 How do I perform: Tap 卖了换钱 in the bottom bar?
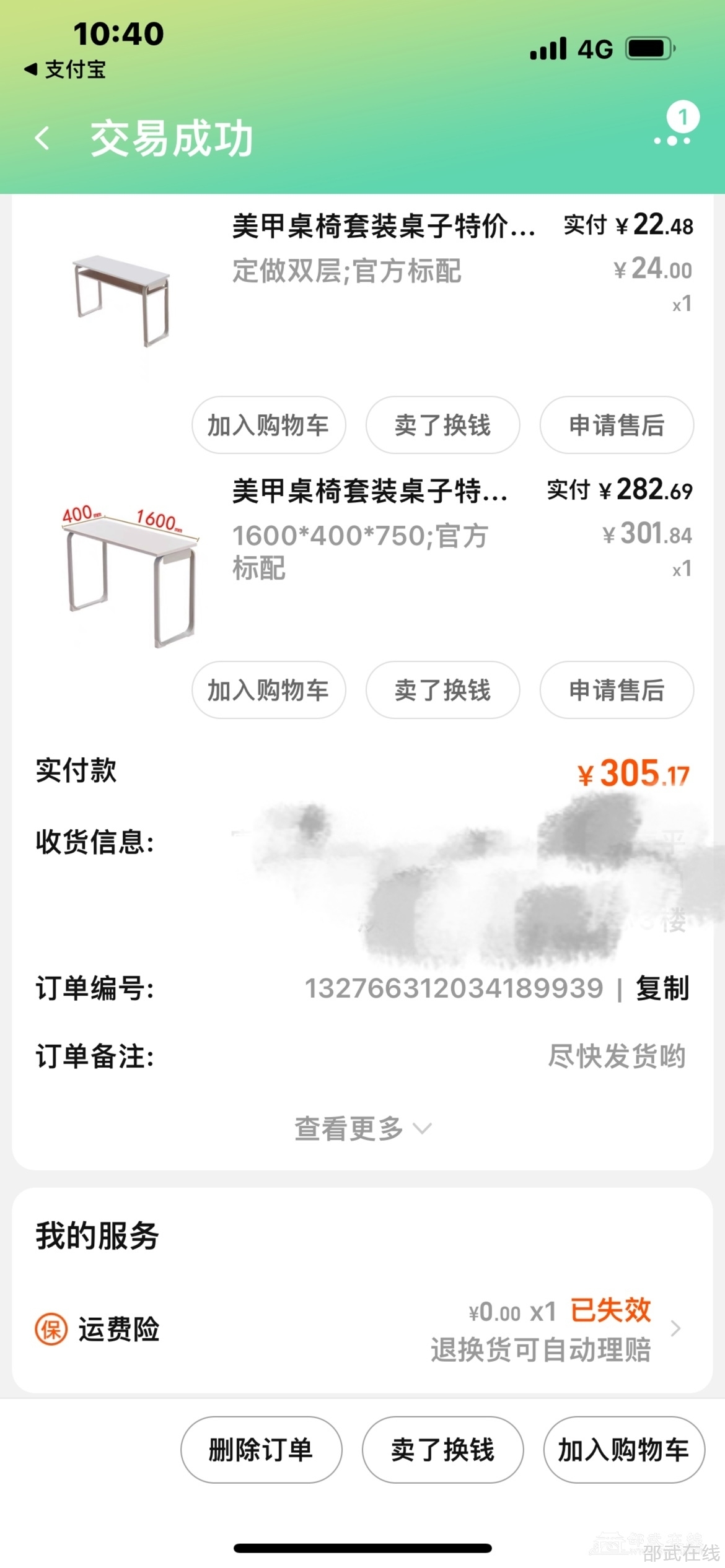click(x=442, y=1449)
